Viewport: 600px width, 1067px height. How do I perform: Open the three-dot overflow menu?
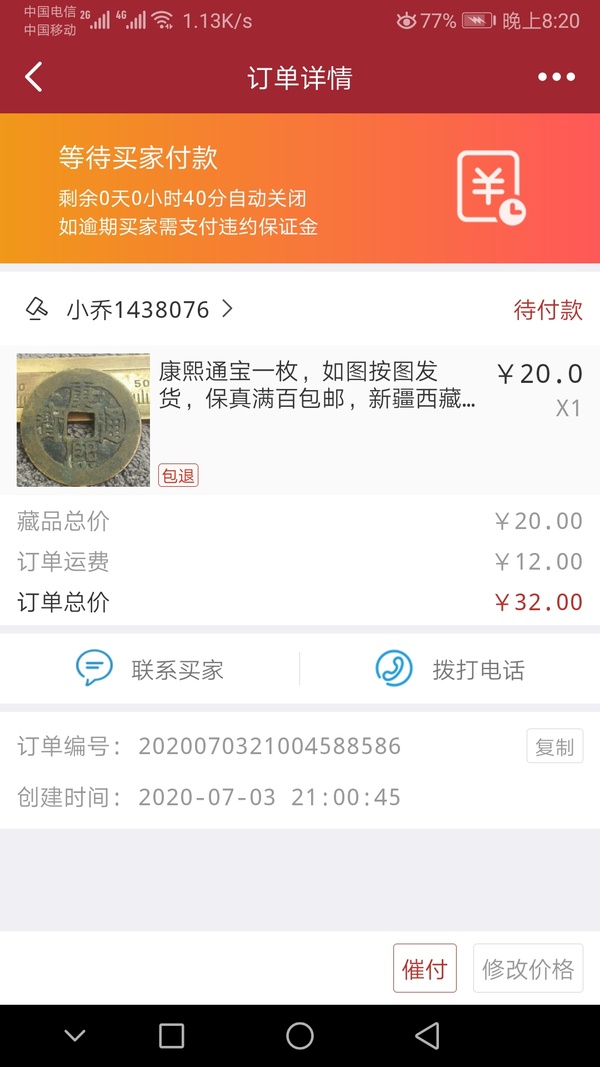pos(556,77)
